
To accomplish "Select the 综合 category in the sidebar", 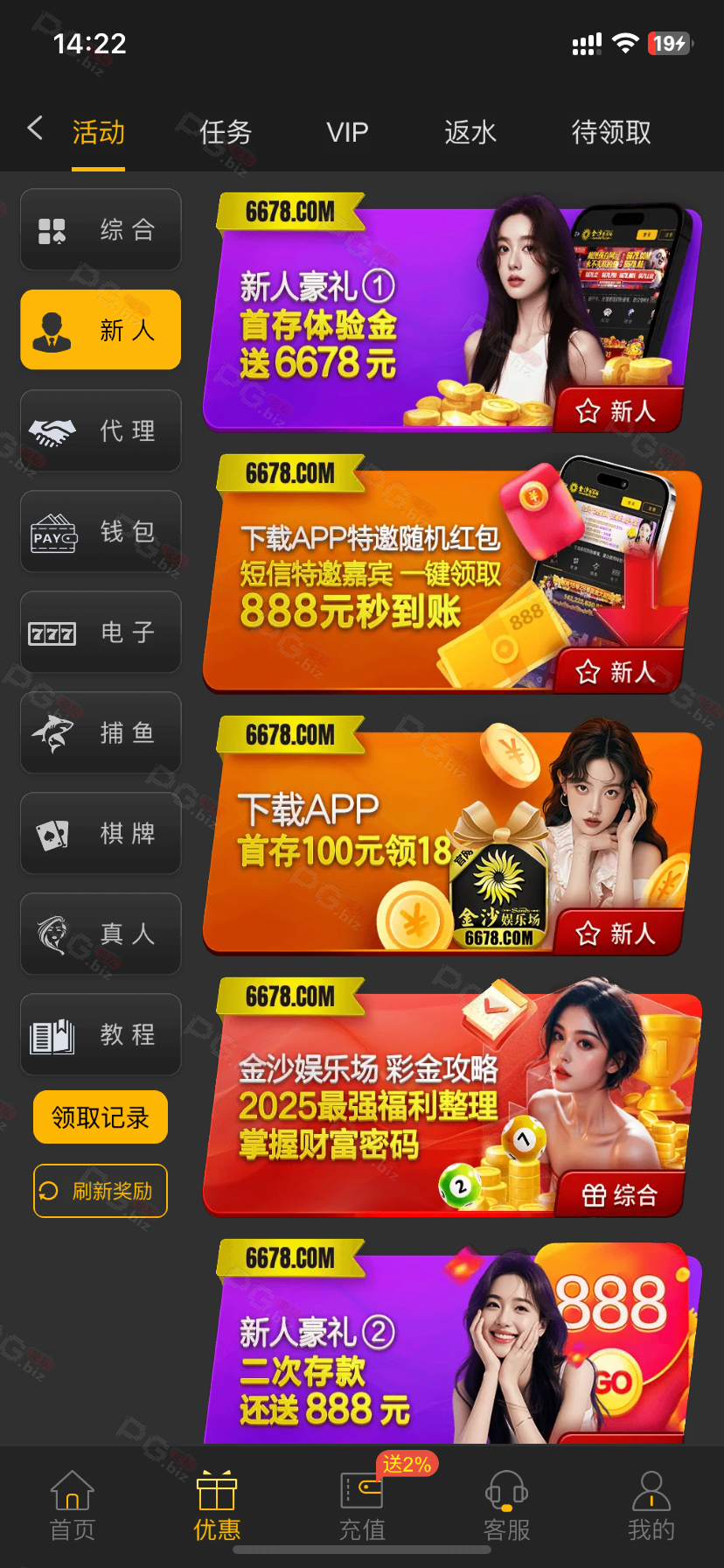I will pos(101,230).
